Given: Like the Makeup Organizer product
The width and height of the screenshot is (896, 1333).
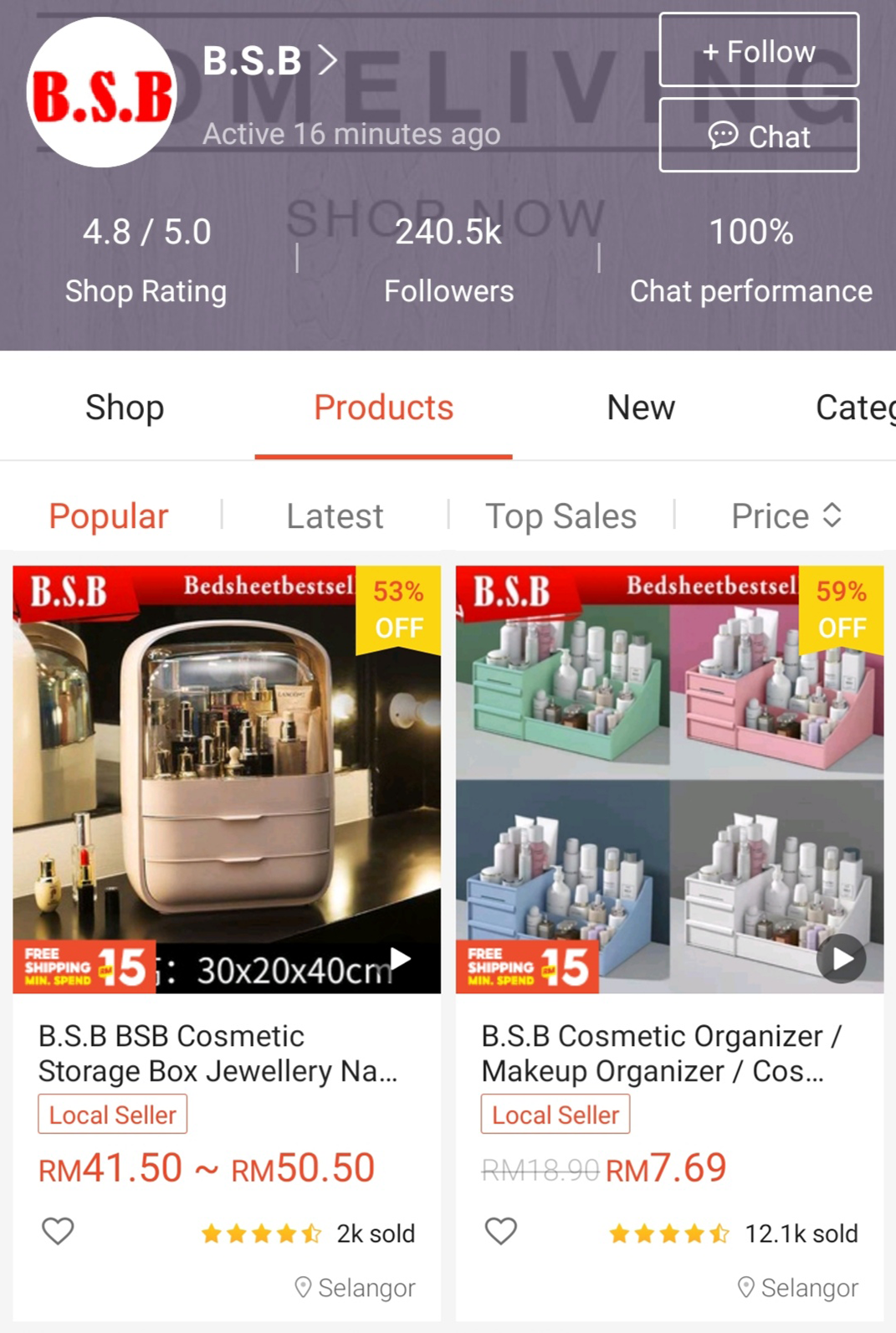Looking at the screenshot, I should coord(501,1231).
